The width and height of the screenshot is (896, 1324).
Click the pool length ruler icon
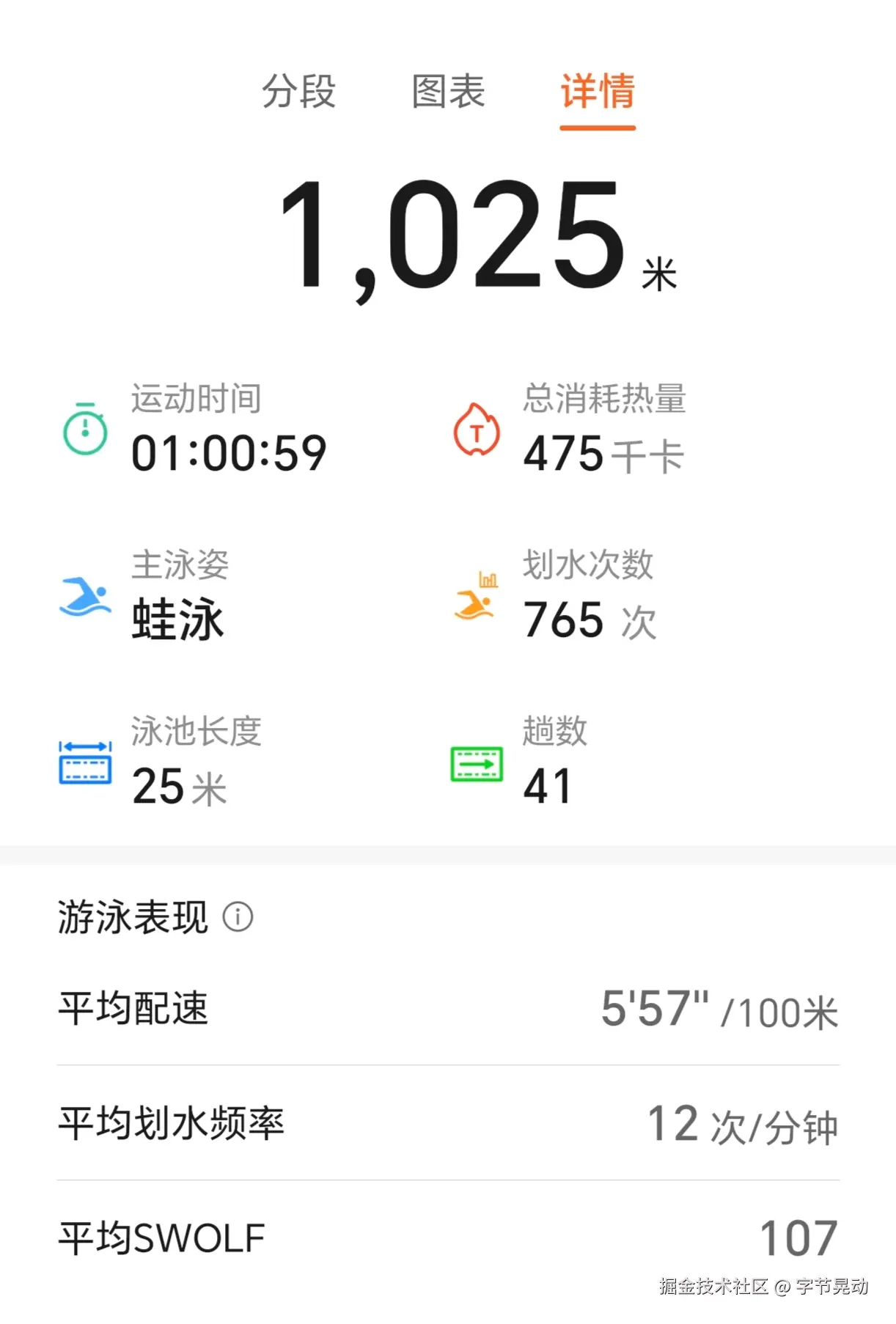tap(84, 762)
